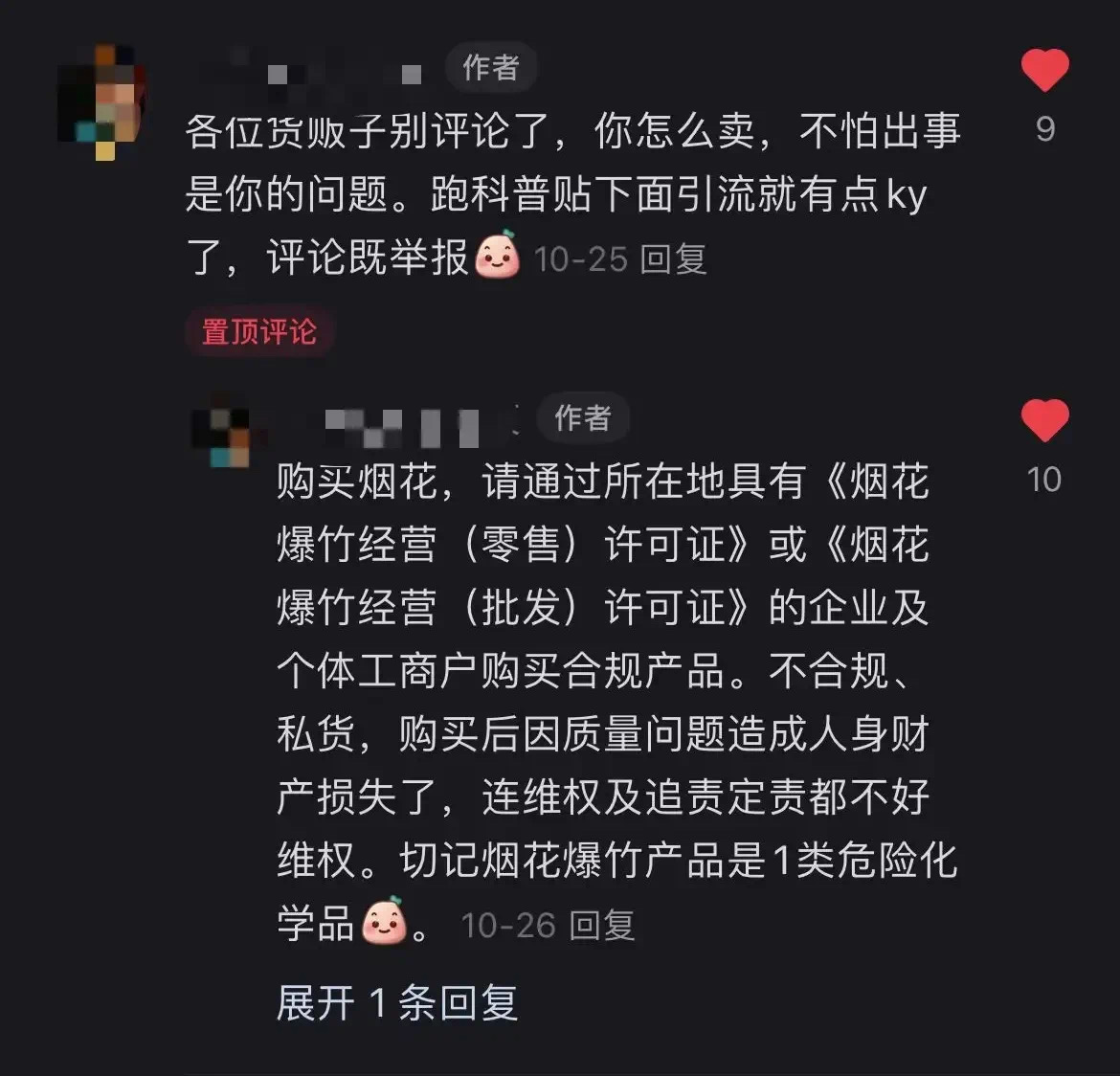The image size is (1120, 1076).
Task: Open the avatar of the 10-26 reply
Action: 221,437
